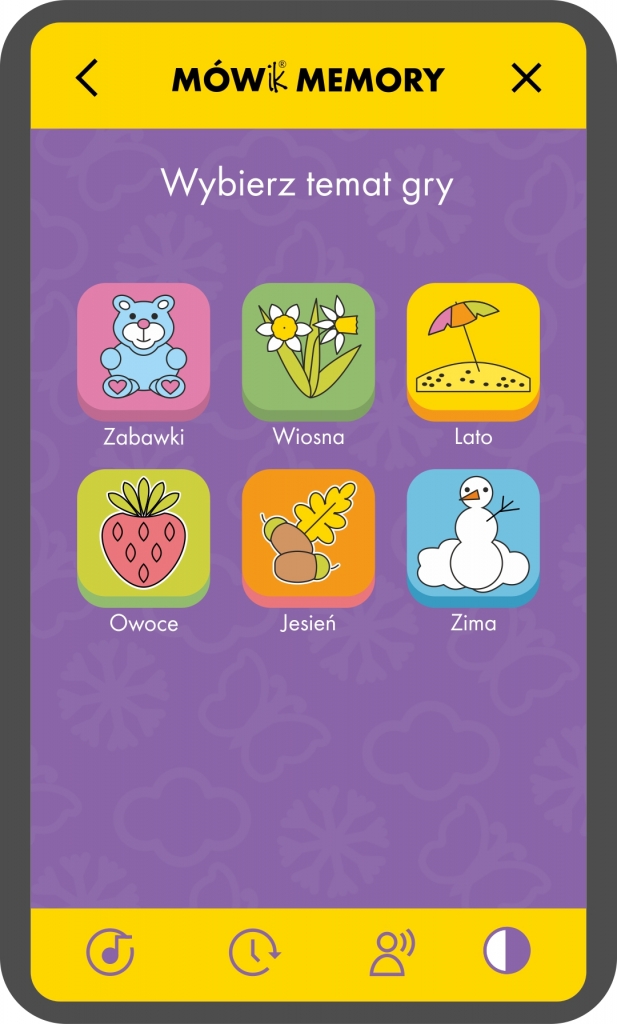Choose the Zima snowman theme
The image size is (617, 1024).
473,537
